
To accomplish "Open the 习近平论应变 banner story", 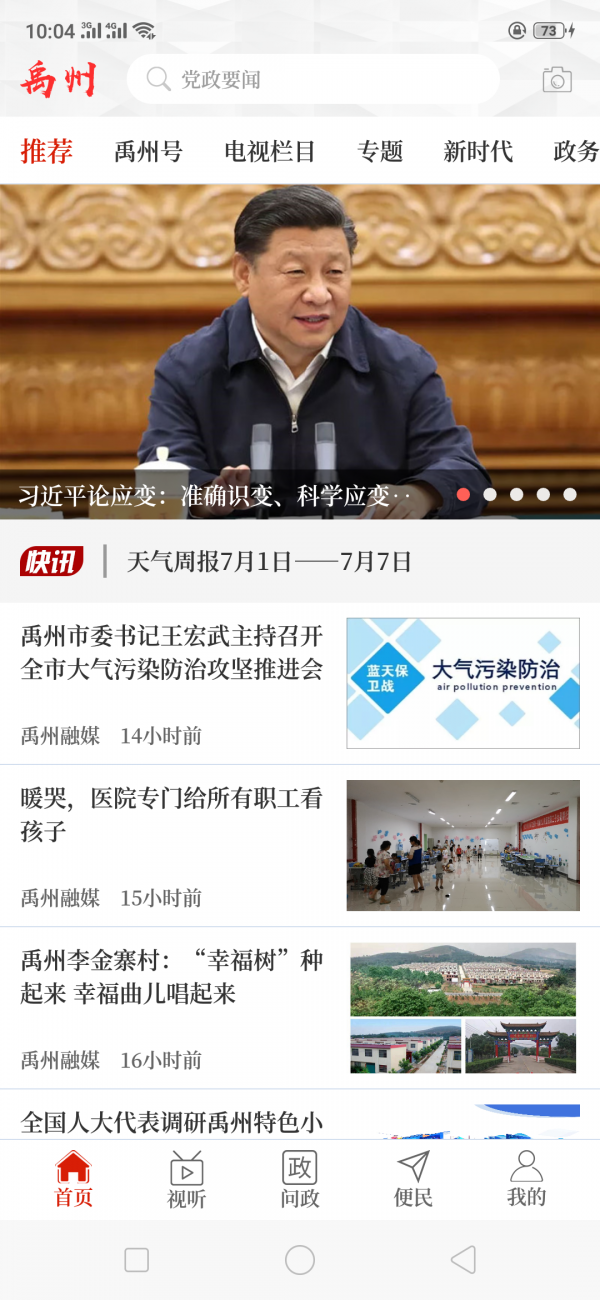I will pyautogui.click(x=300, y=350).
